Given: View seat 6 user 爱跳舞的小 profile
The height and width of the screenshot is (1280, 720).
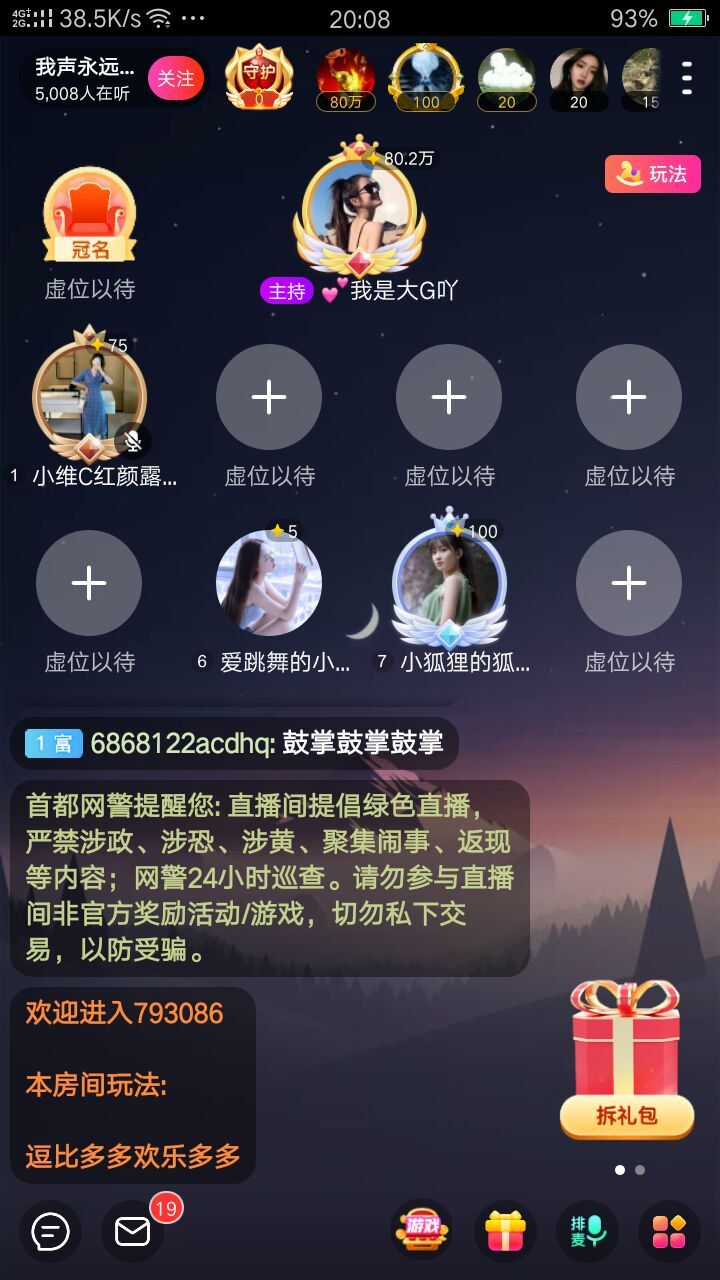Looking at the screenshot, I should coord(268,583).
